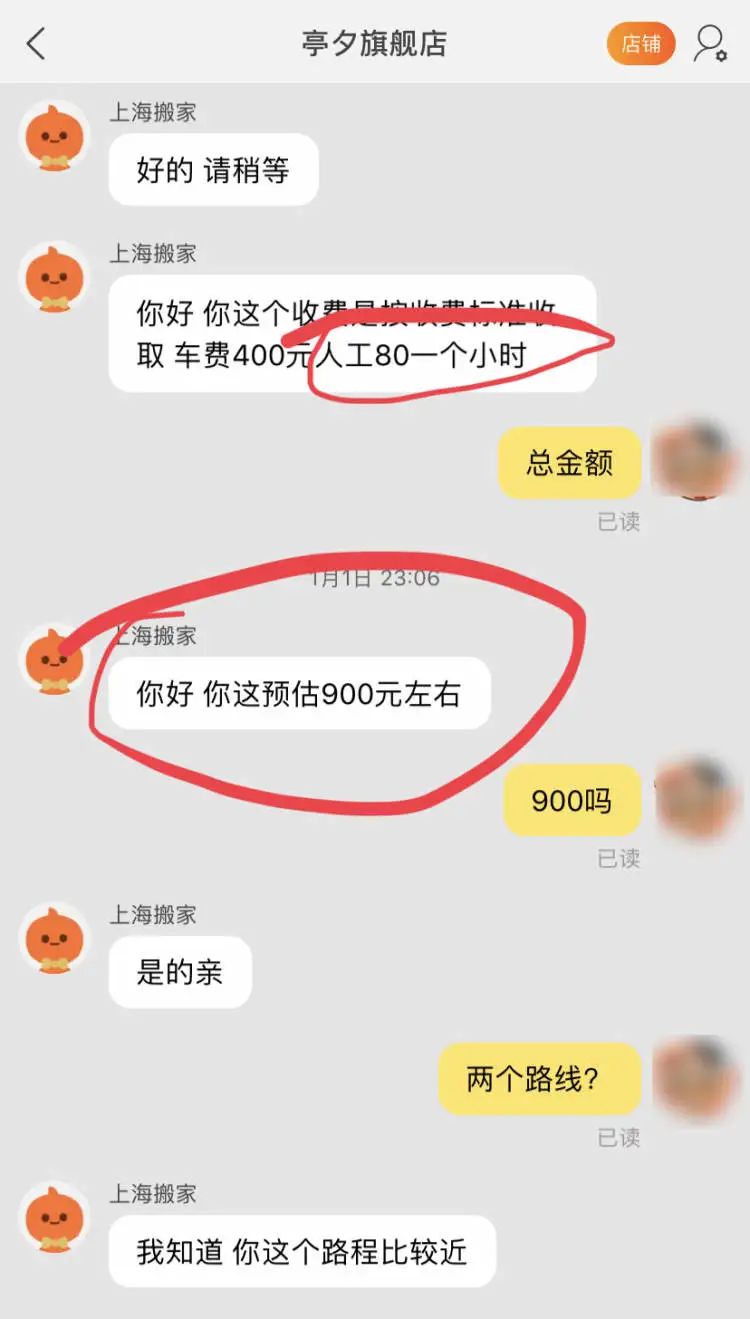Open the chat contact settings icon
The width and height of the screenshot is (750, 1319).
click(x=711, y=44)
